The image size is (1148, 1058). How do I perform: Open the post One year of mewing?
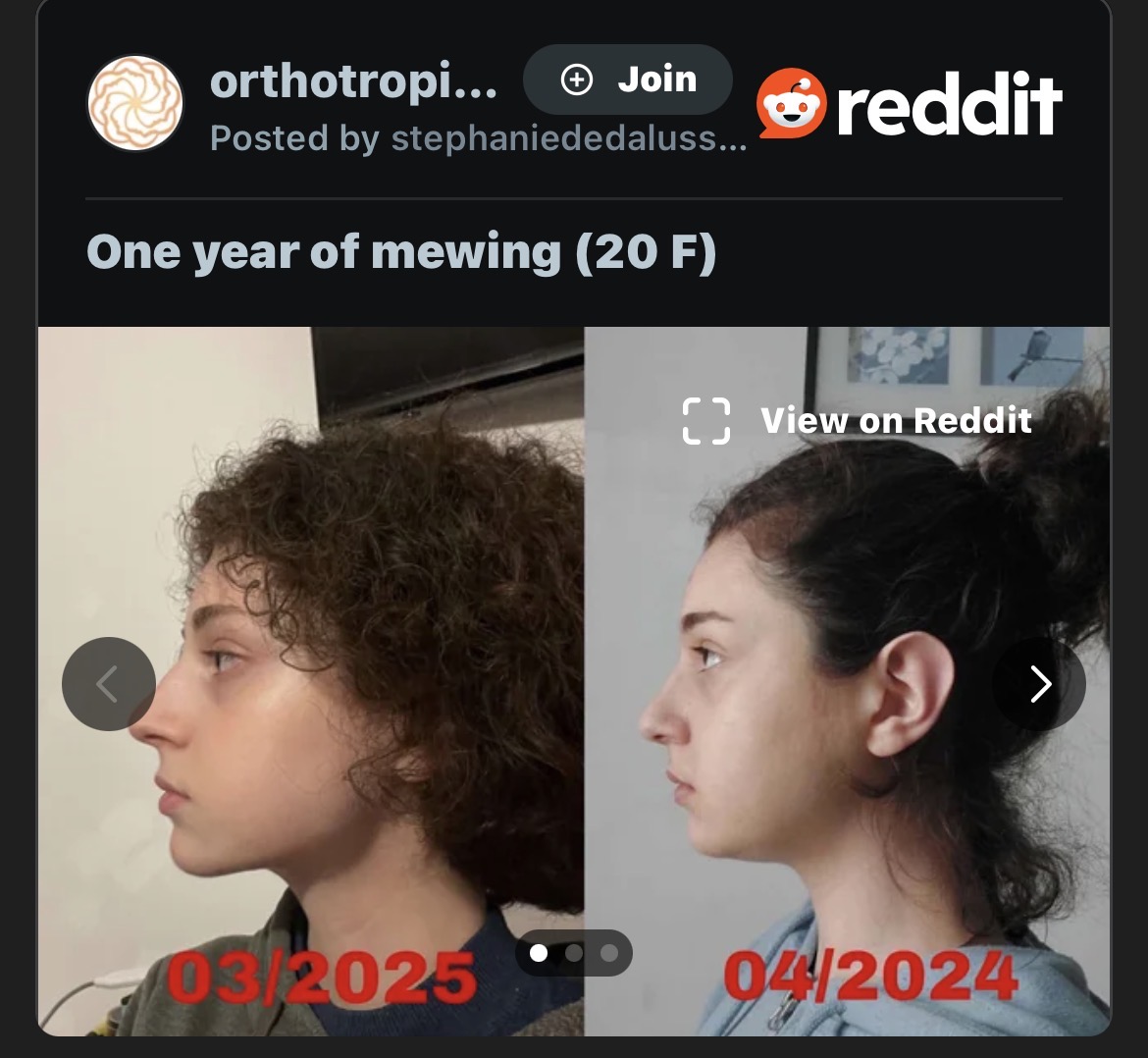[401, 252]
